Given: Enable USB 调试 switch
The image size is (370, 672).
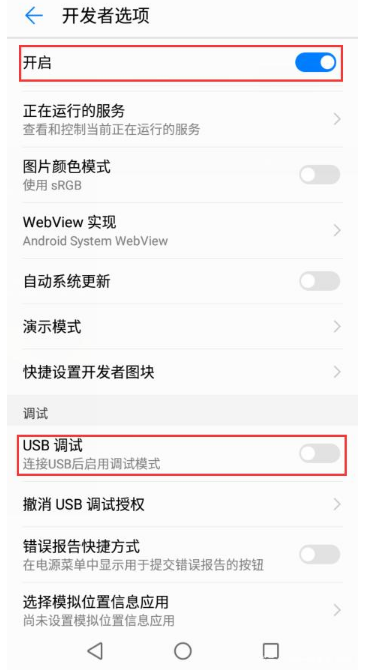Looking at the screenshot, I should [x=319, y=454].
